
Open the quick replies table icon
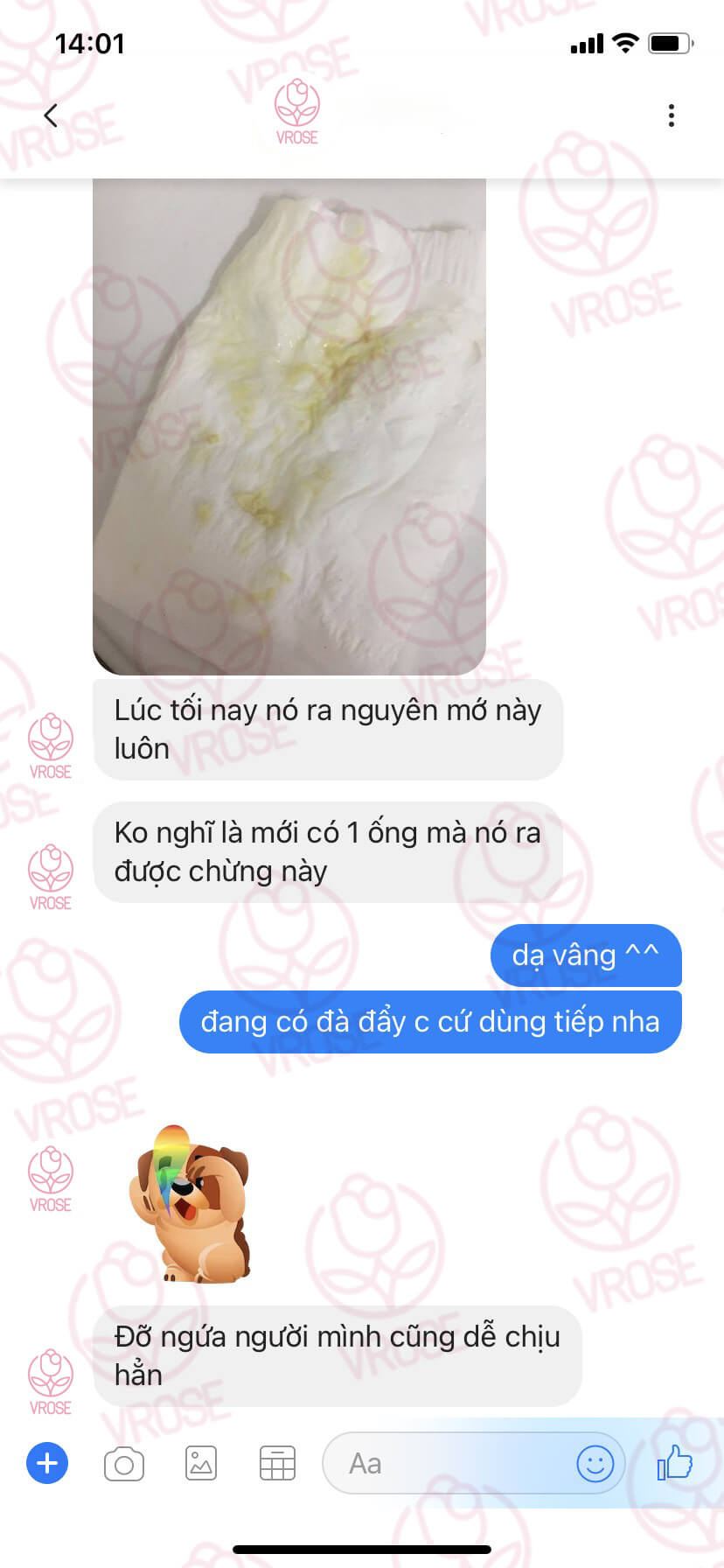point(277,1463)
